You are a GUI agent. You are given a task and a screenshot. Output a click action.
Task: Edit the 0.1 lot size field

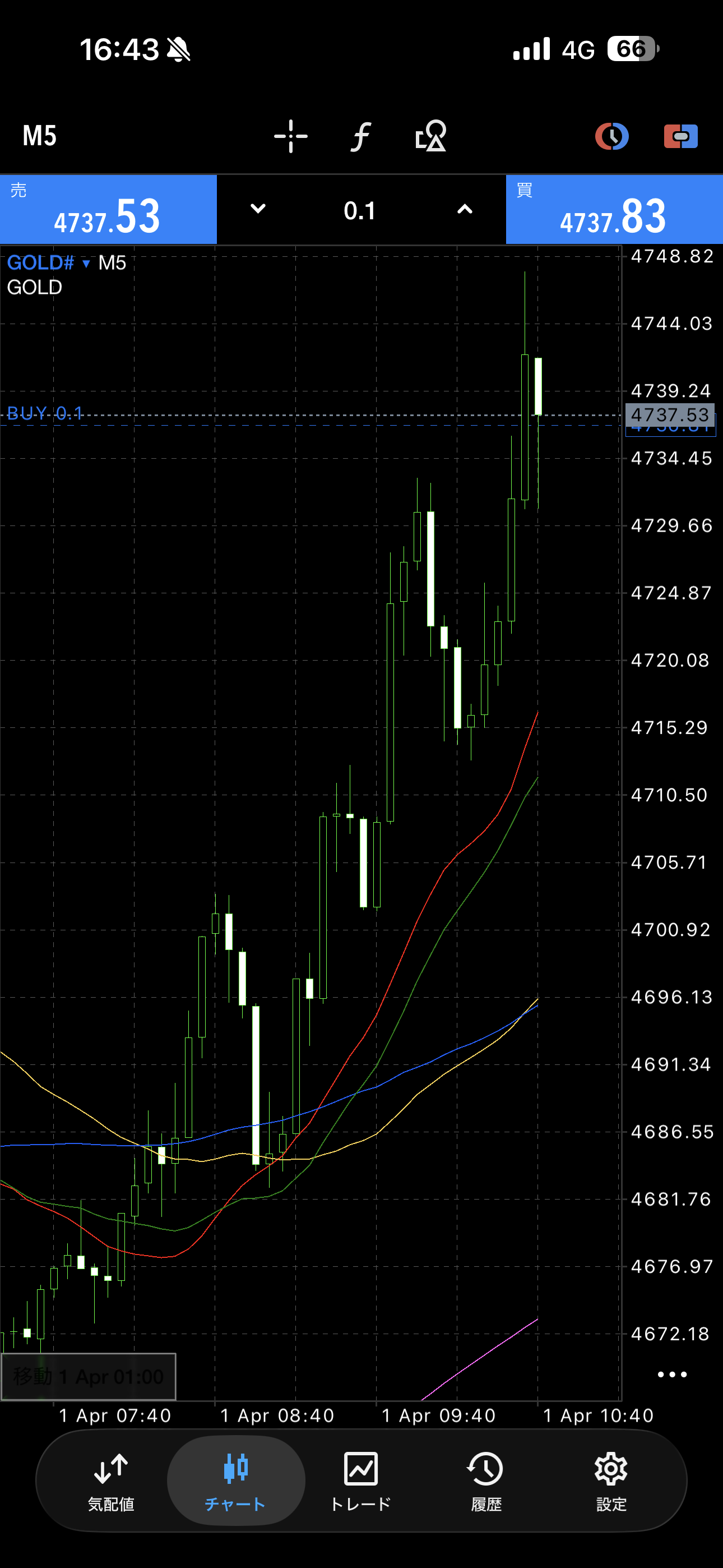click(360, 211)
